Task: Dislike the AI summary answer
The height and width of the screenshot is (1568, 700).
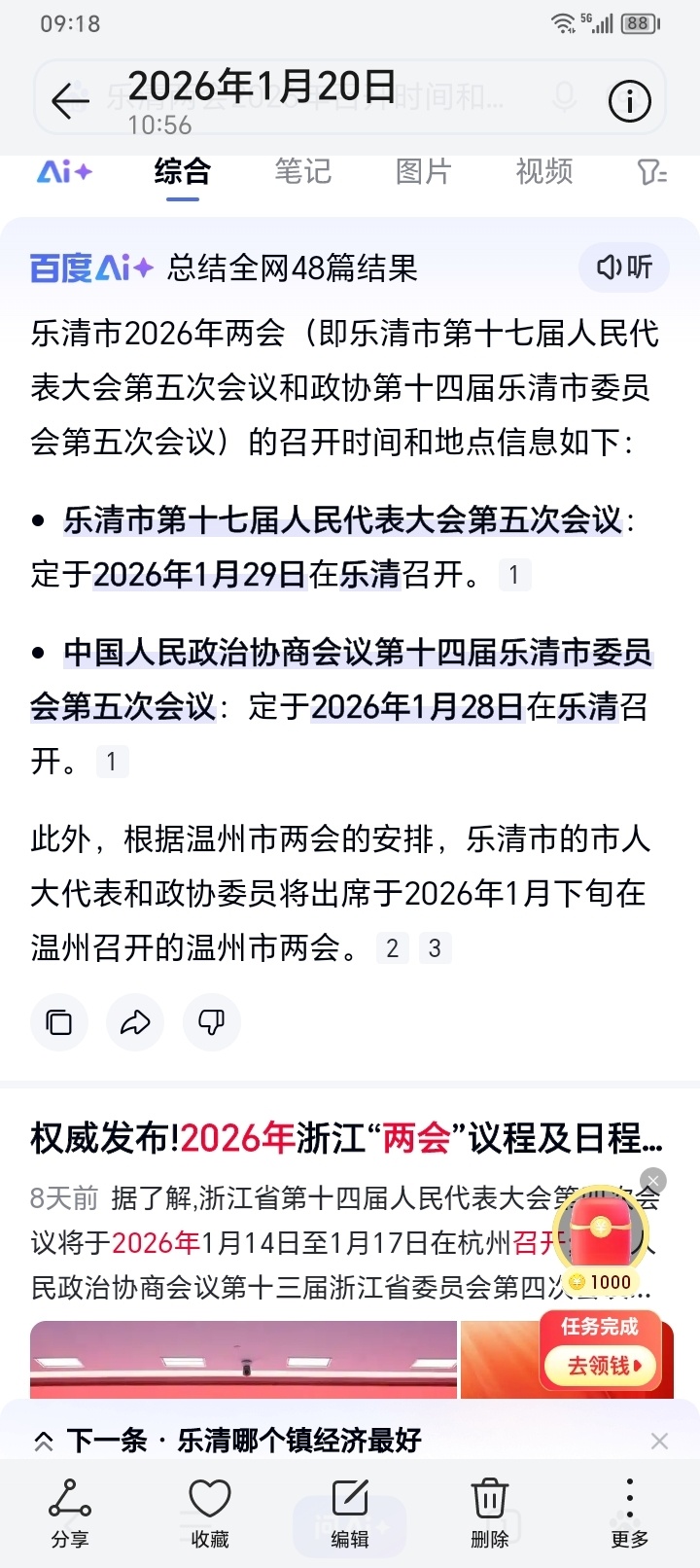Action: 211,1022
